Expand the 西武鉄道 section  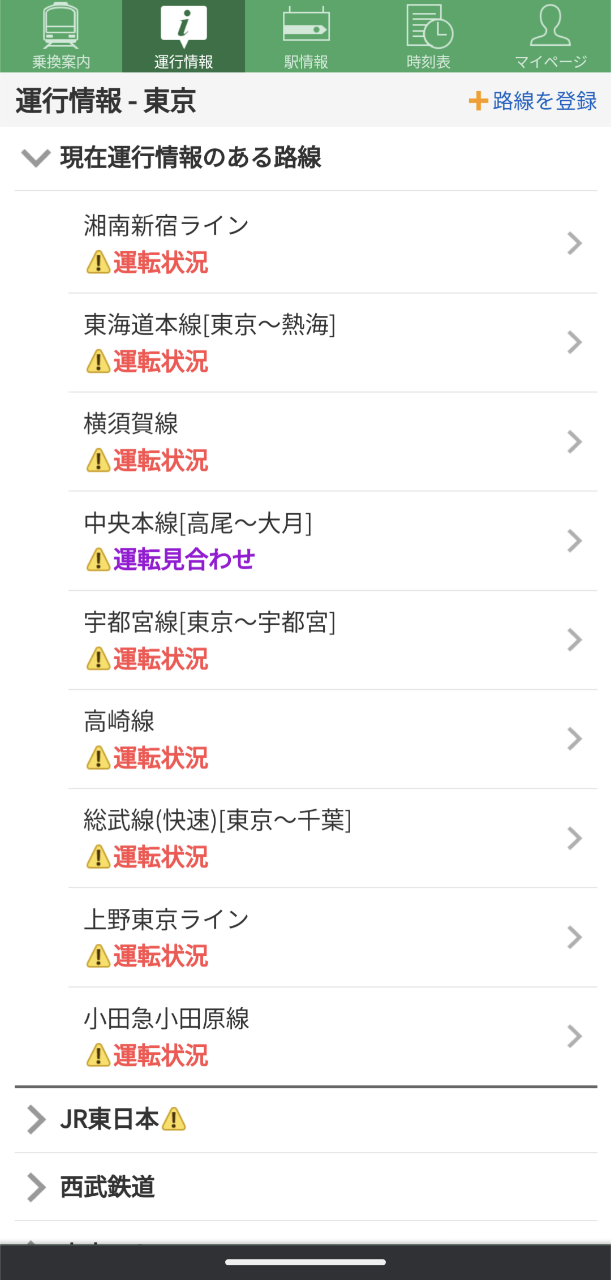coord(108,1187)
